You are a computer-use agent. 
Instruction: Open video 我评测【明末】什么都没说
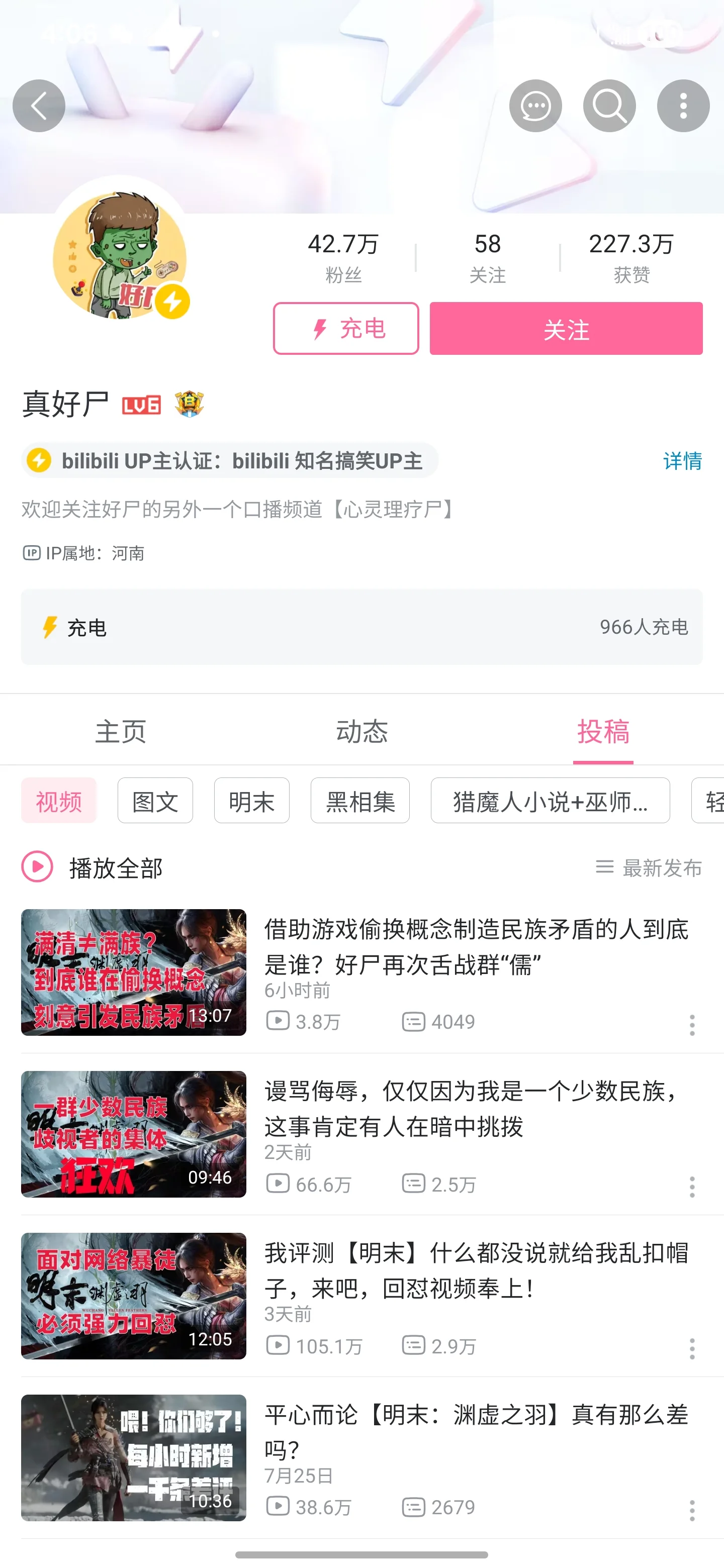coord(475,1270)
